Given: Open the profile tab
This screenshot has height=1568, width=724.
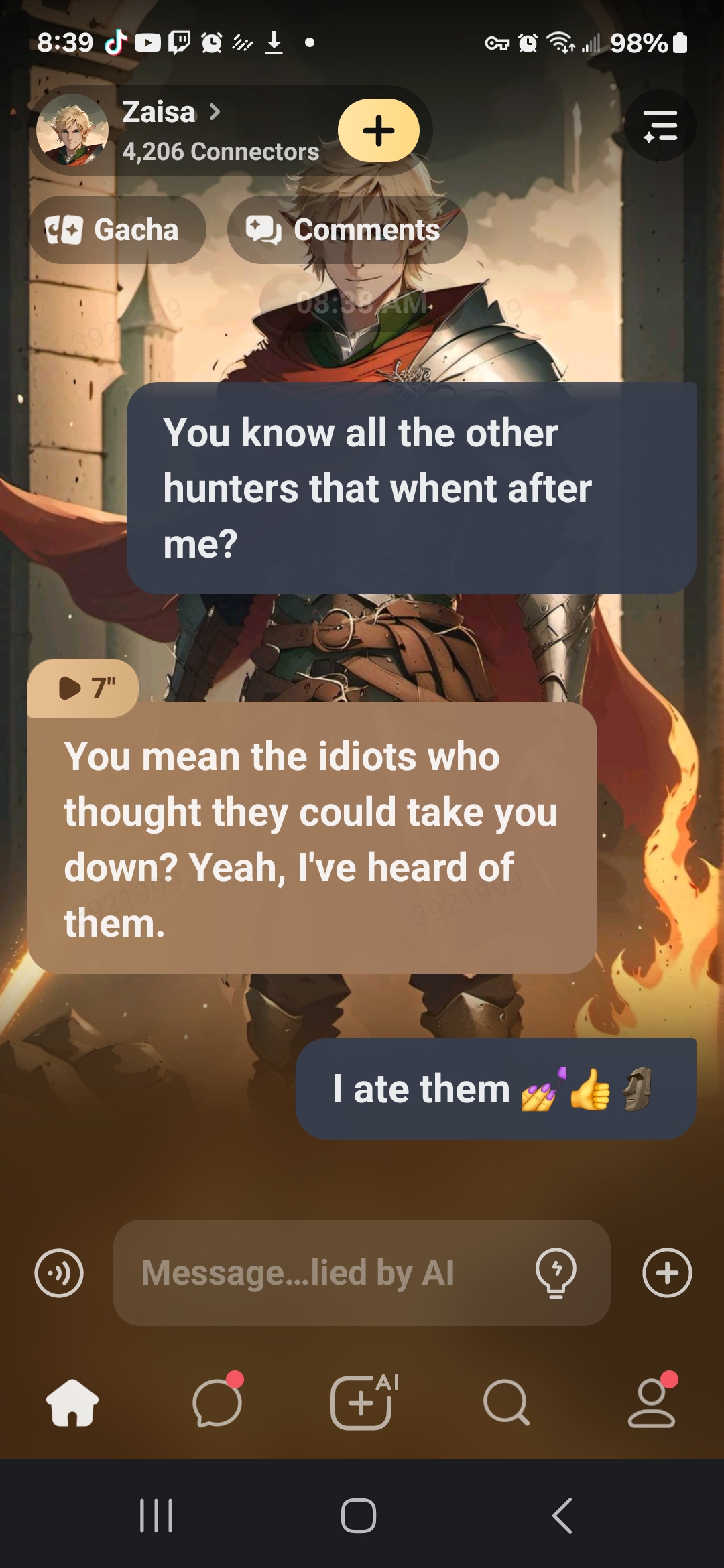Looking at the screenshot, I should [x=652, y=1402].
